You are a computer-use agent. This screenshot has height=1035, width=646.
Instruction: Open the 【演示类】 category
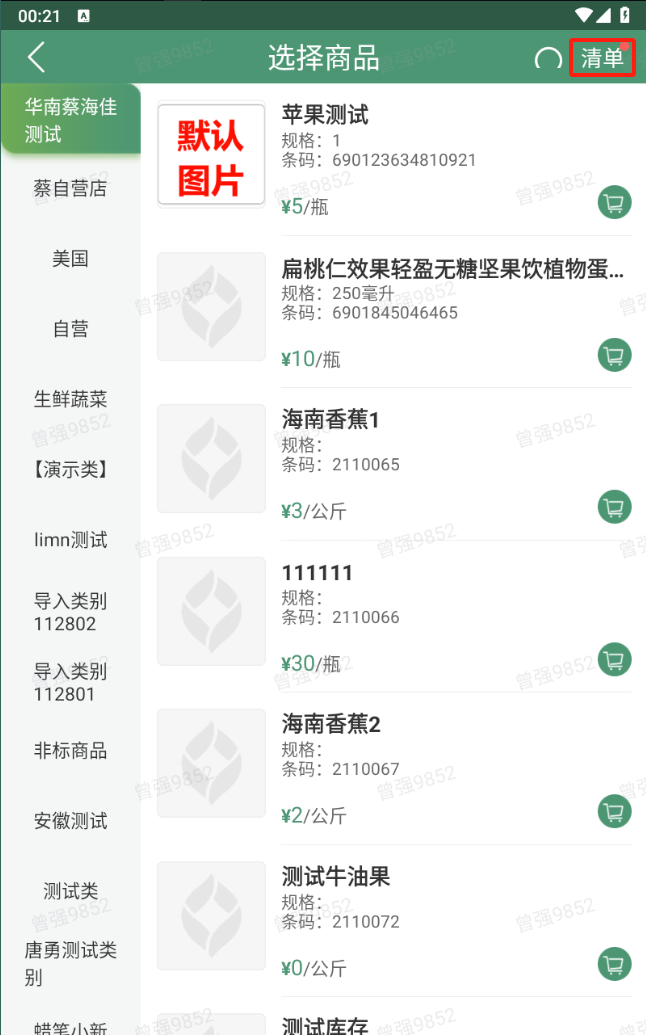tap(71, 469)
